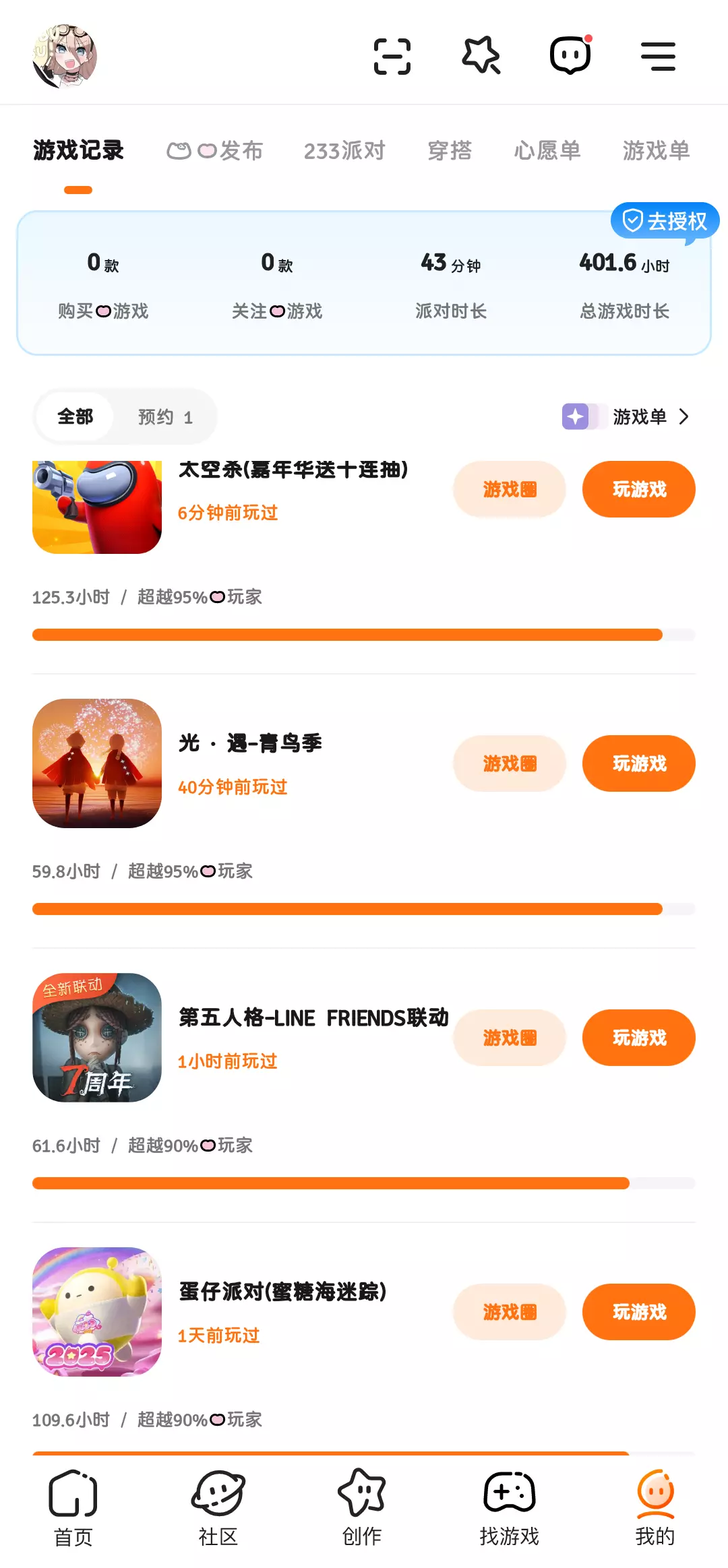The width and height of the screenshot is (728, 1568).
Task: Launch 第五人格 via 玩游戏 button
Action: (x=638, y=1038)
